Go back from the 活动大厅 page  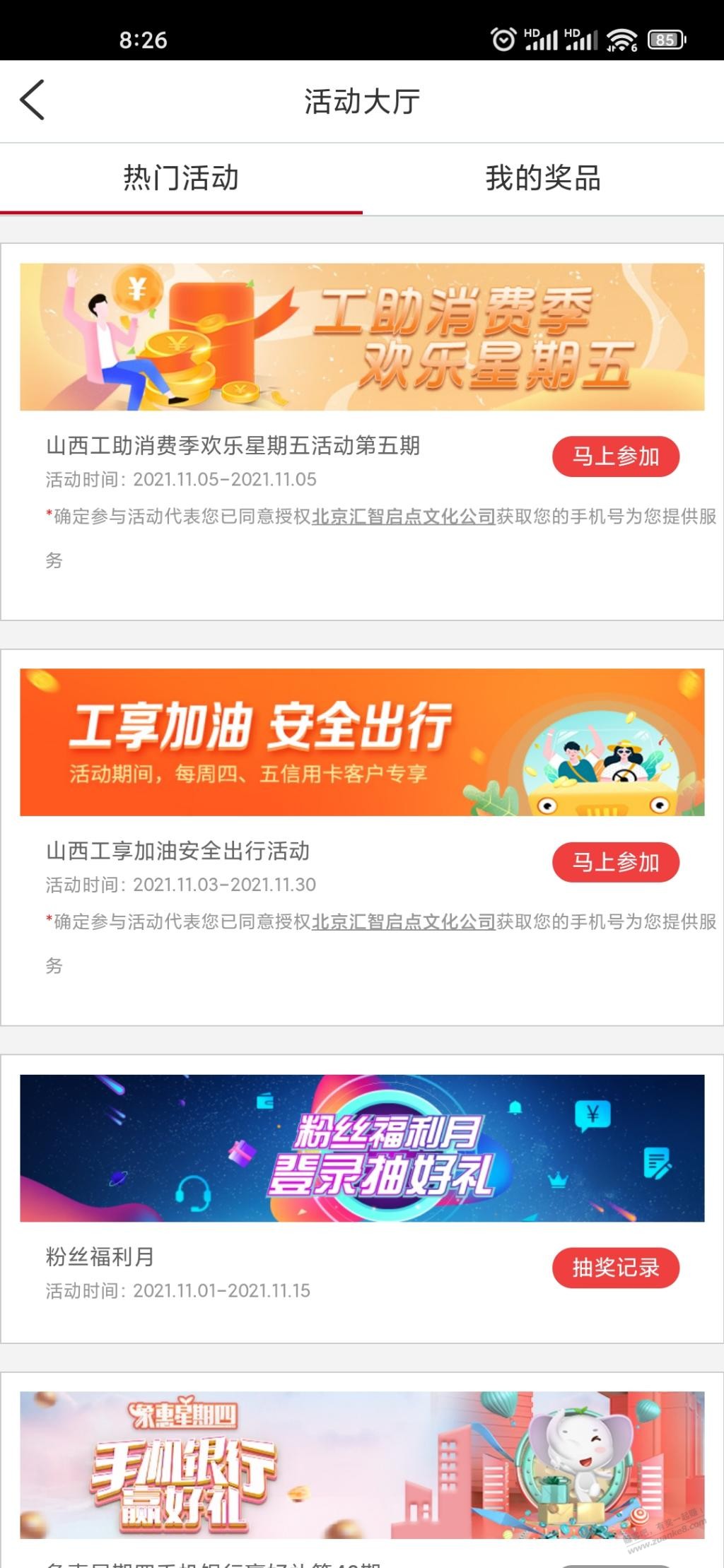(33, 100)
